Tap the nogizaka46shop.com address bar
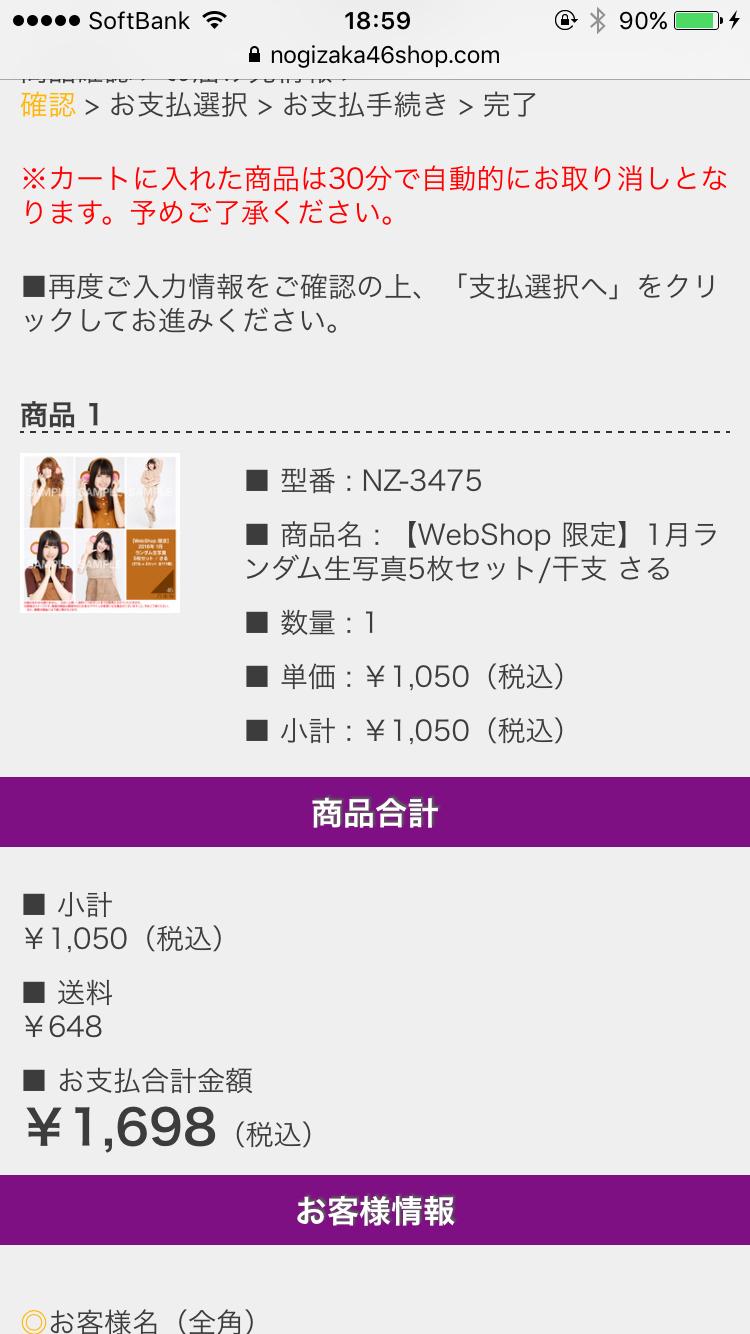The image size is (750, 1334). (x=375, y=55)
